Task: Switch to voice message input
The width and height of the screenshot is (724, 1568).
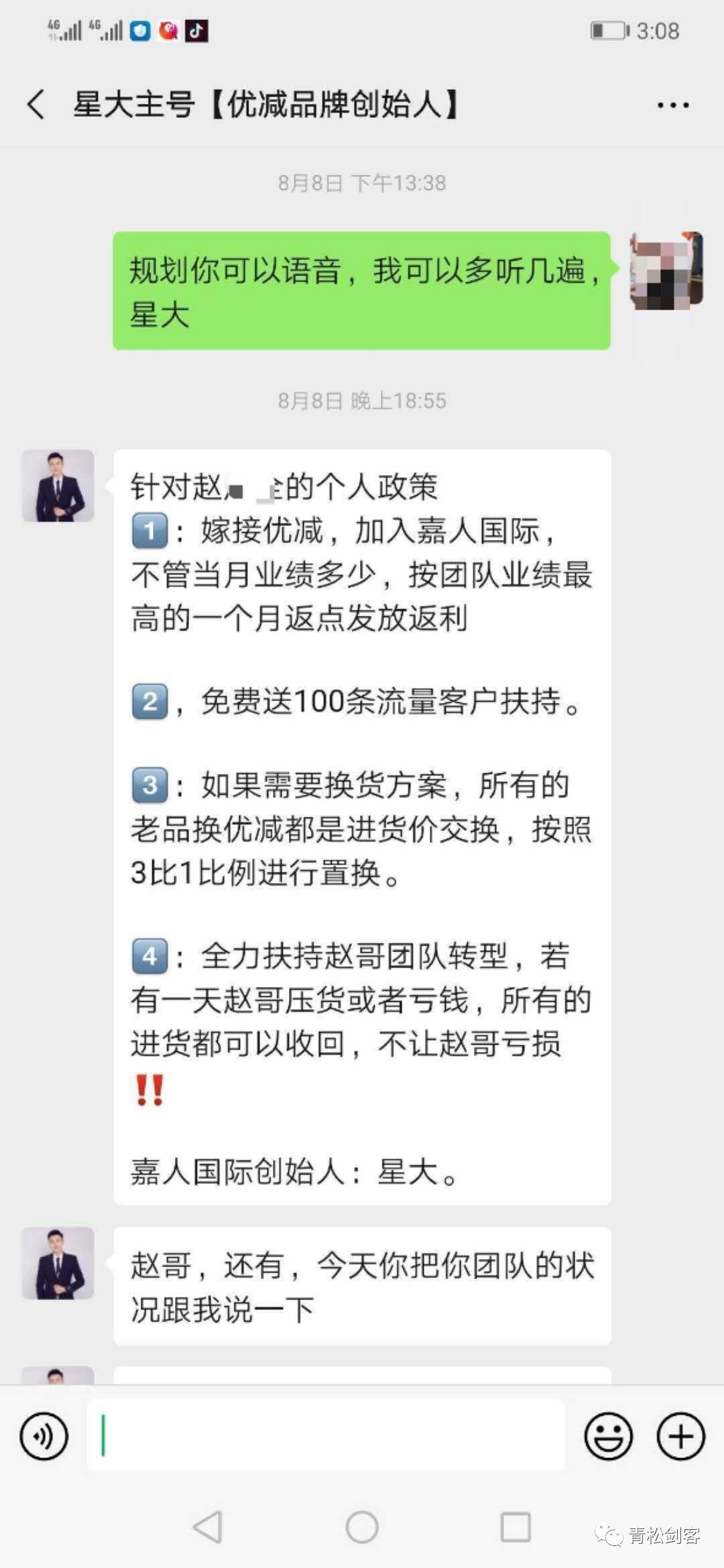Action: click(x=44, y=1436)
